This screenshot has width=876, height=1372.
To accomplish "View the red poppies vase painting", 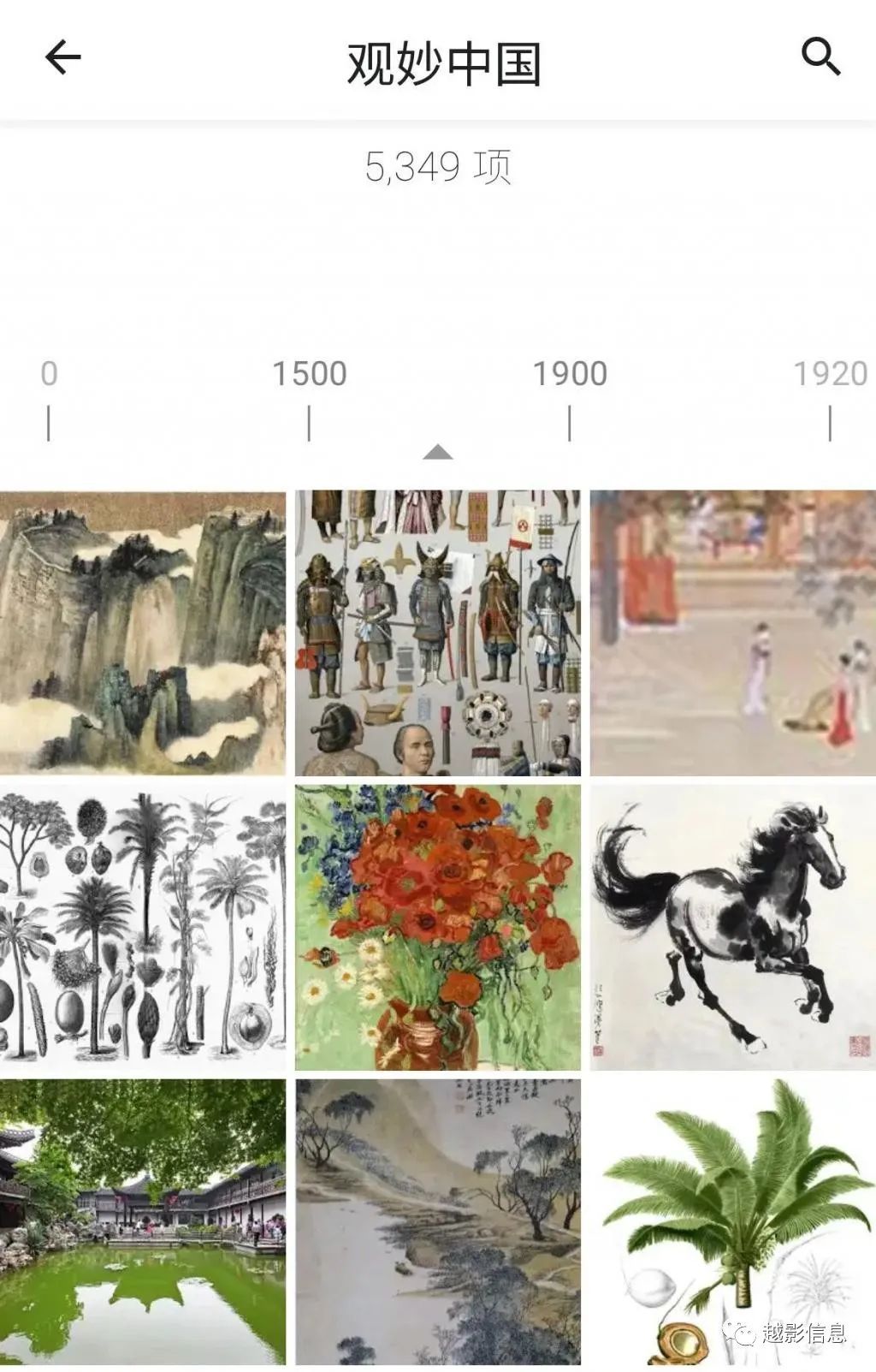I will click(437, 928).
